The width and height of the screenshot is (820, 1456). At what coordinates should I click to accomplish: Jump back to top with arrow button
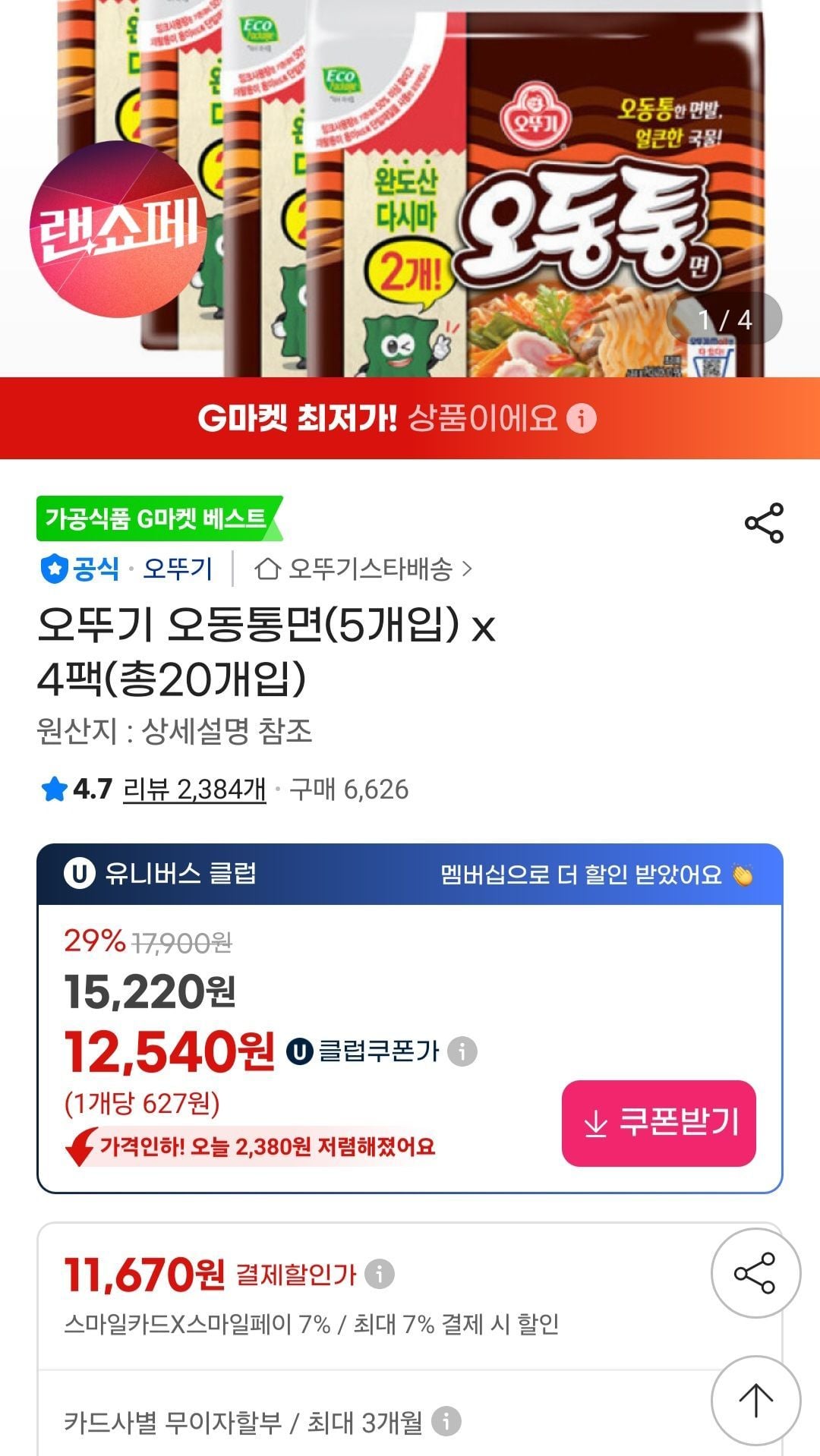tap(755, 1400)
